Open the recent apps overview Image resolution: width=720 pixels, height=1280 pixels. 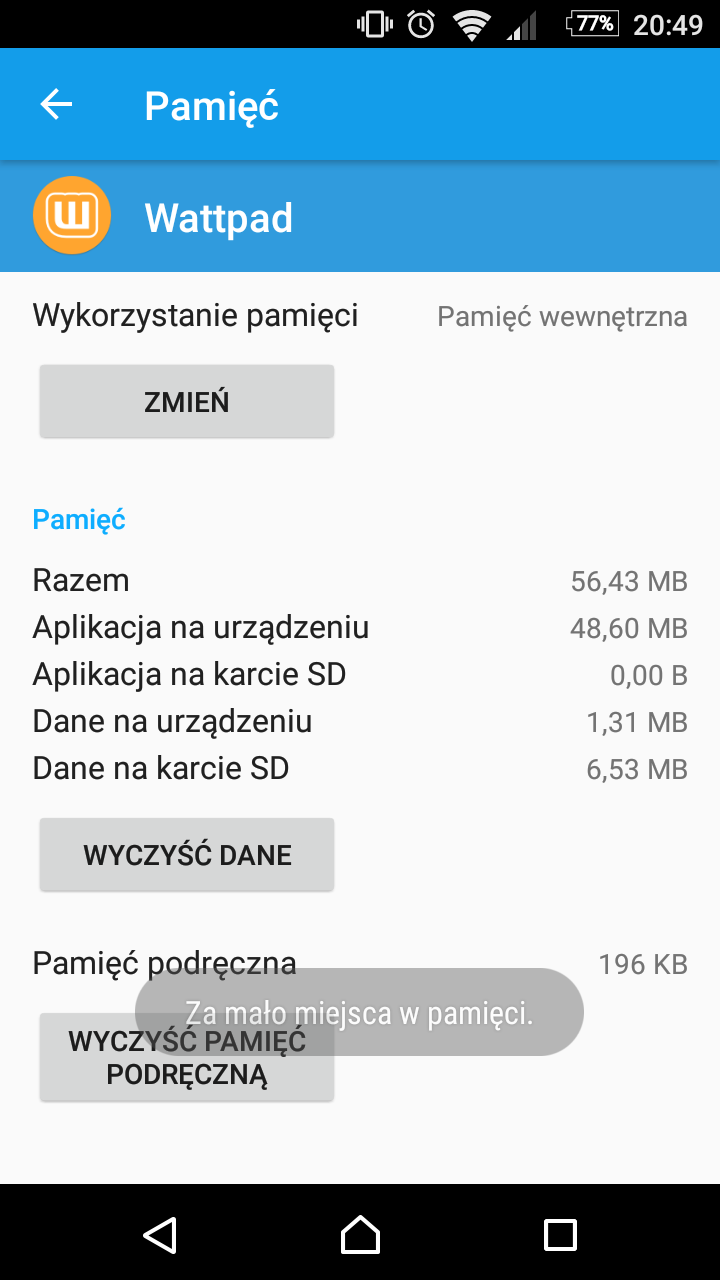click(560, 1234)
